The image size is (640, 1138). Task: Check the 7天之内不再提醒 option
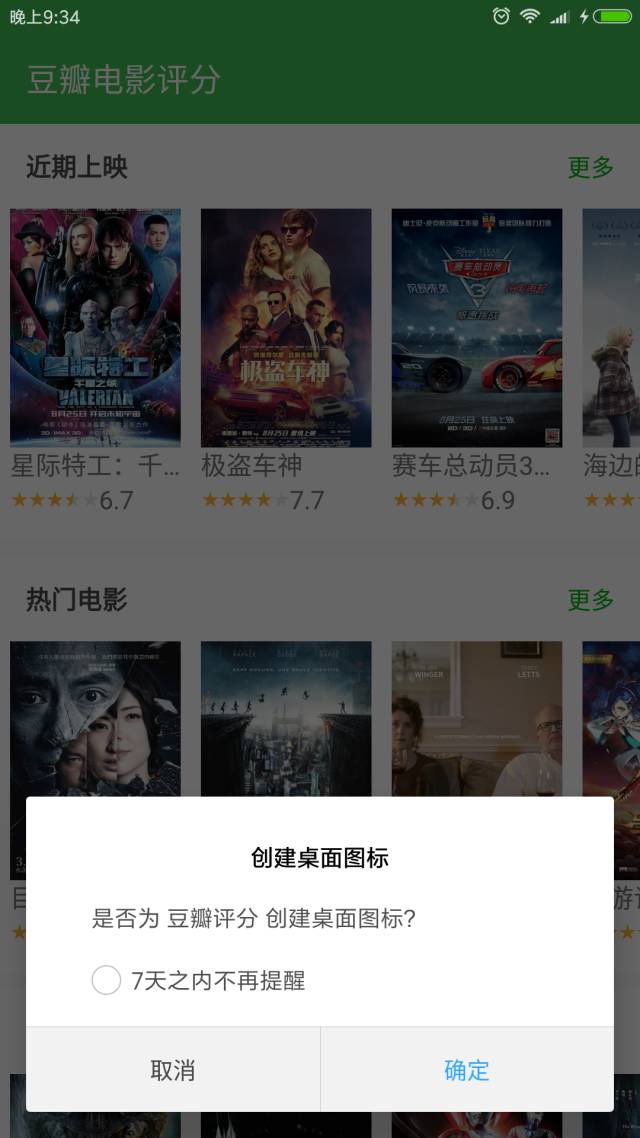coord(107,980)
